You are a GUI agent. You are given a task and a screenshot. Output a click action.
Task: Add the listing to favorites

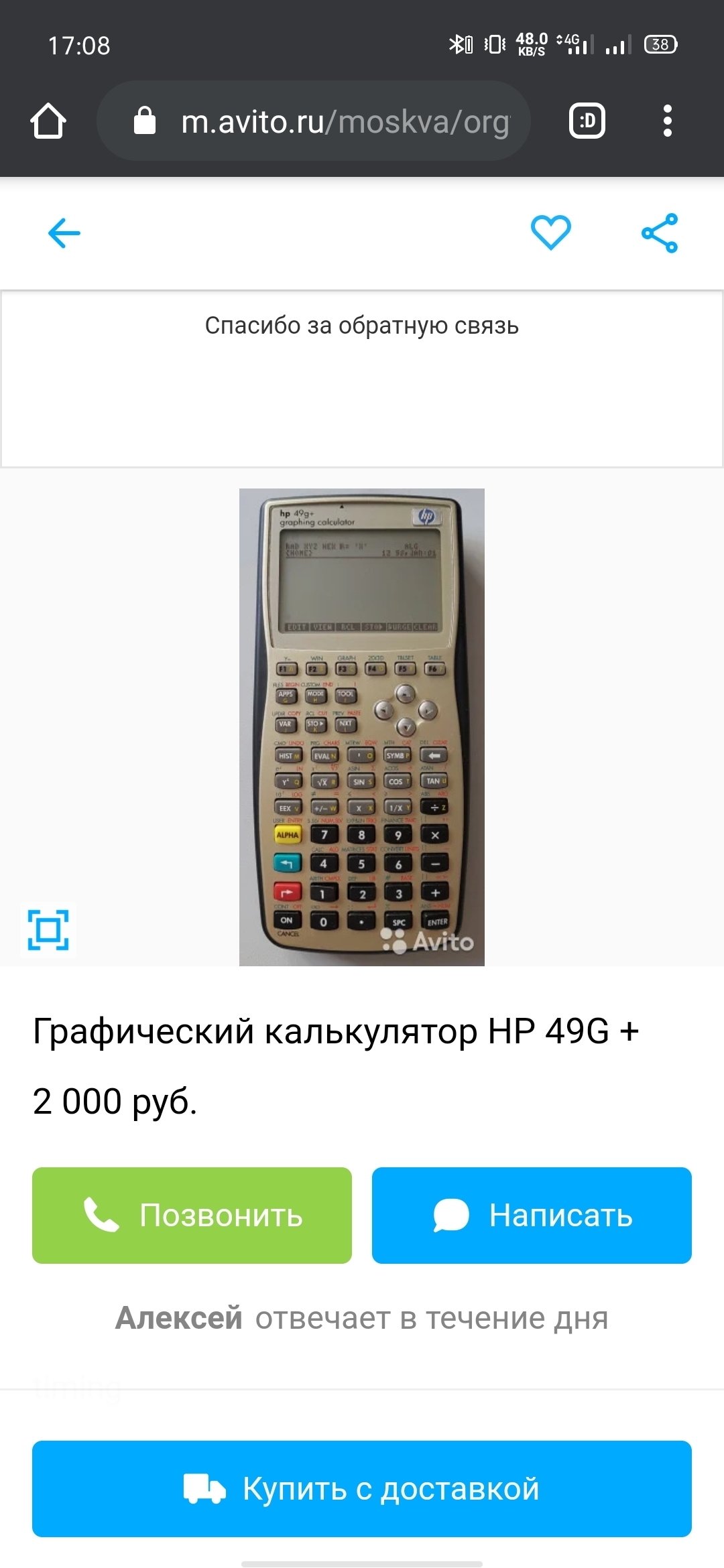(550, 233)
